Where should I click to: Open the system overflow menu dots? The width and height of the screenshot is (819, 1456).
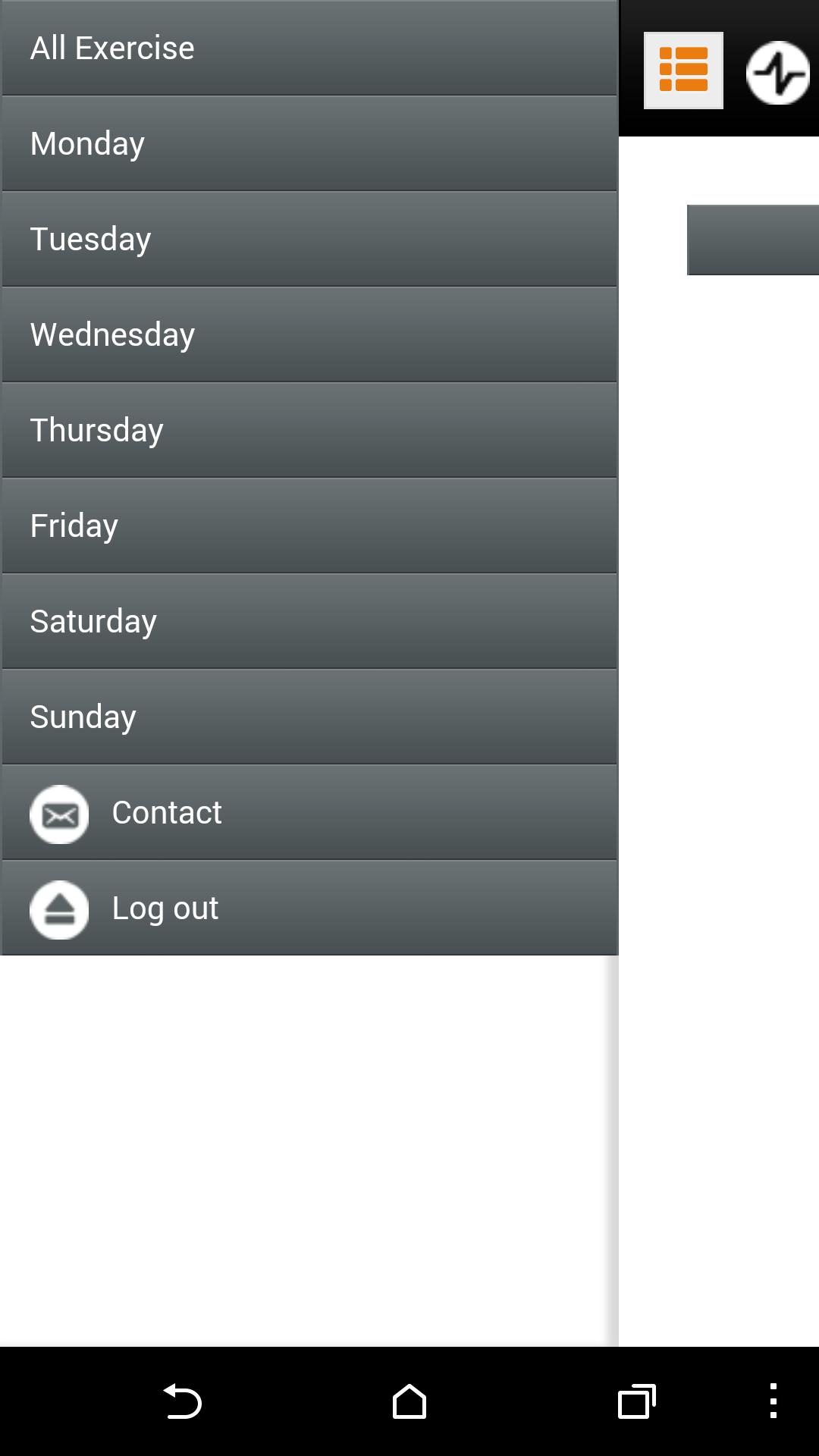(x=773, y=1401)
